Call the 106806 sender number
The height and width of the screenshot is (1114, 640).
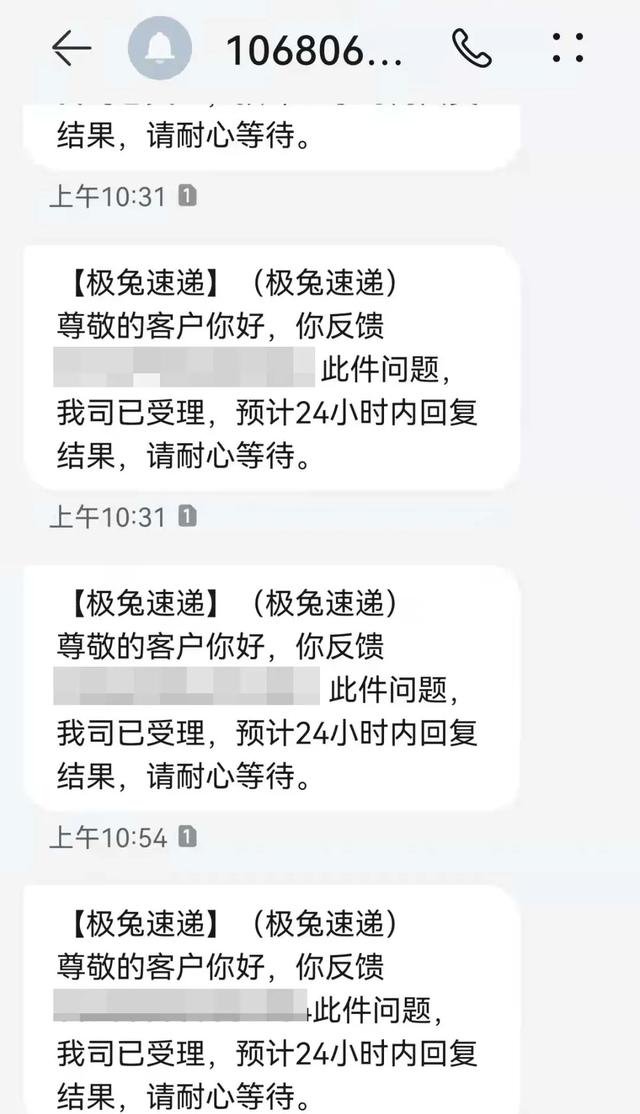pos(472,47)
